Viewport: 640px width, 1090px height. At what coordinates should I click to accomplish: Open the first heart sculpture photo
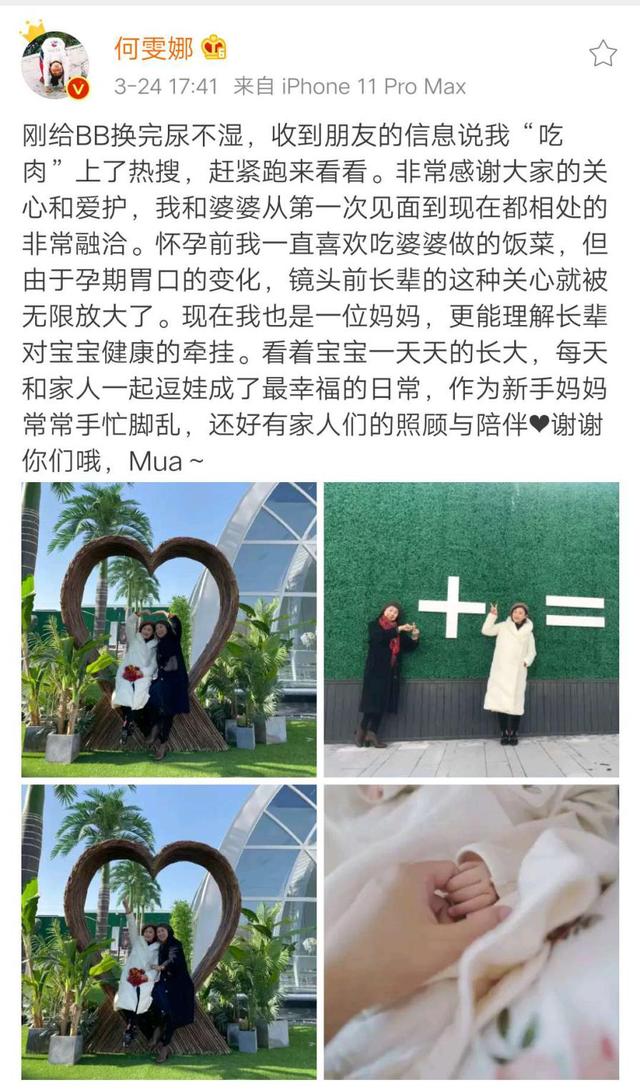(169, 629)
